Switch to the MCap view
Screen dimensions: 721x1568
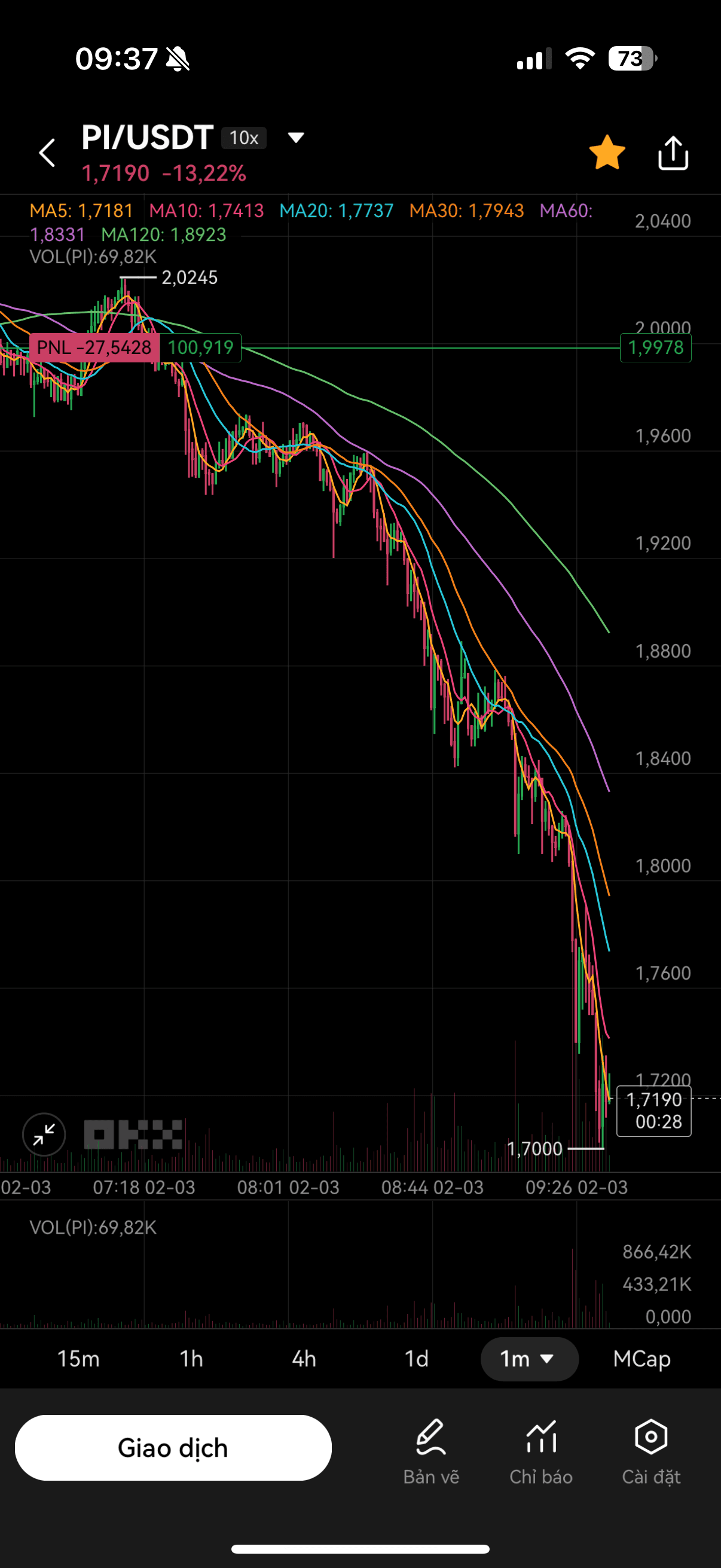point(641,1359)
